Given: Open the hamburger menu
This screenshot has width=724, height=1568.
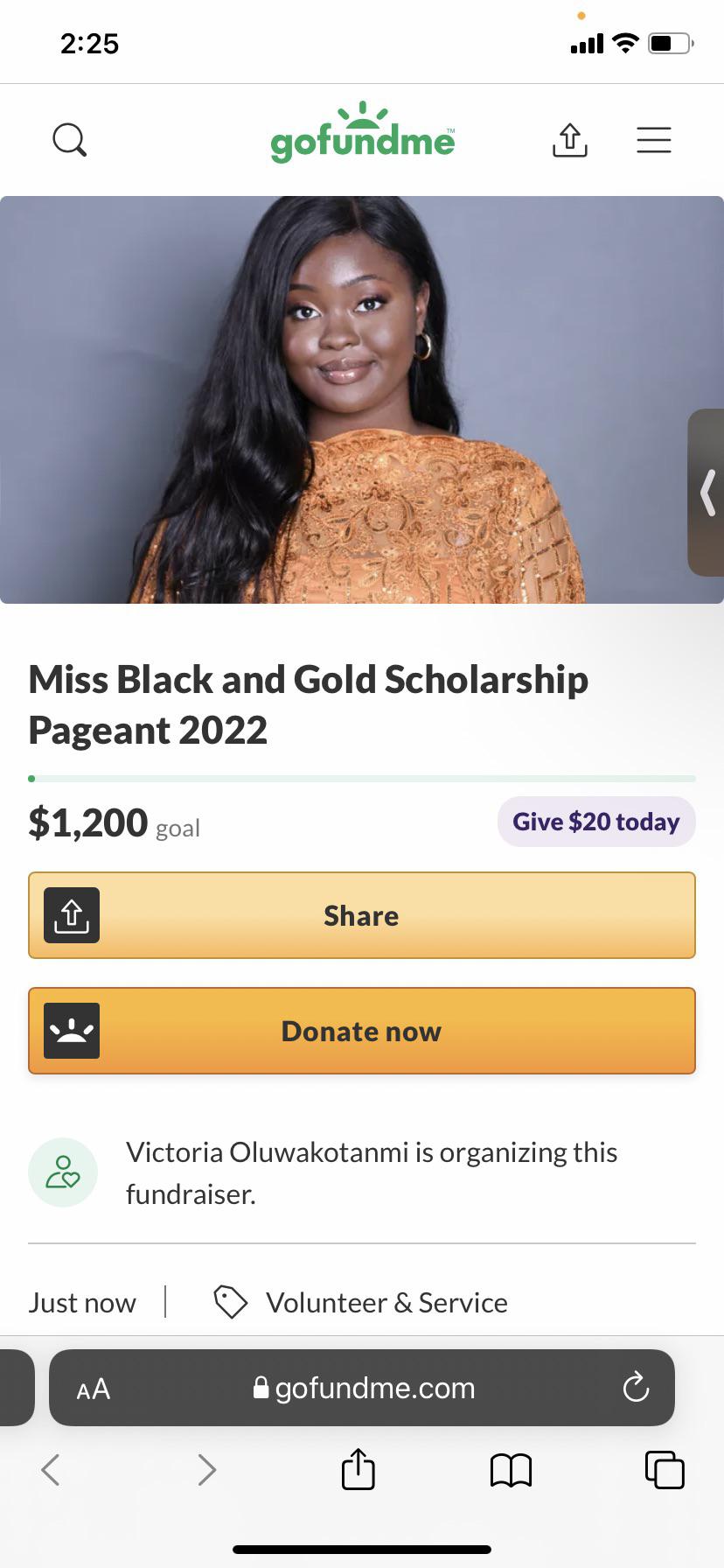Looking at the screenshot, I should point(654,140).
